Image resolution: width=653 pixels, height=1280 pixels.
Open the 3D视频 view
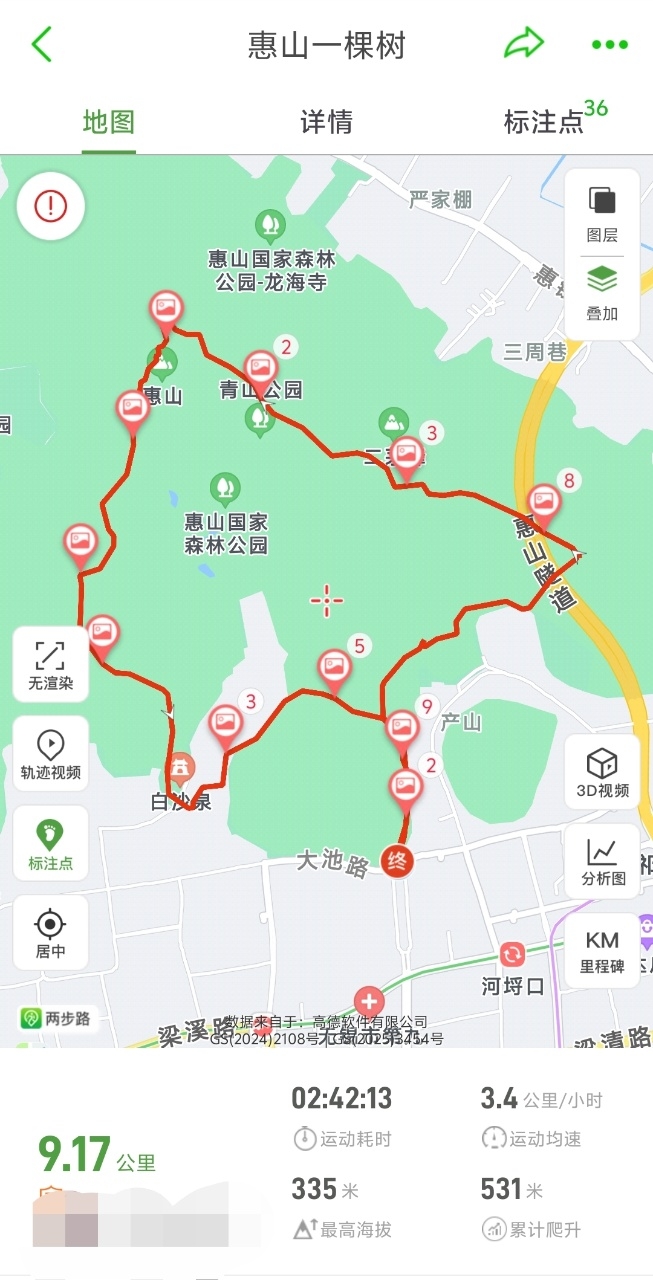click(602, 772)
